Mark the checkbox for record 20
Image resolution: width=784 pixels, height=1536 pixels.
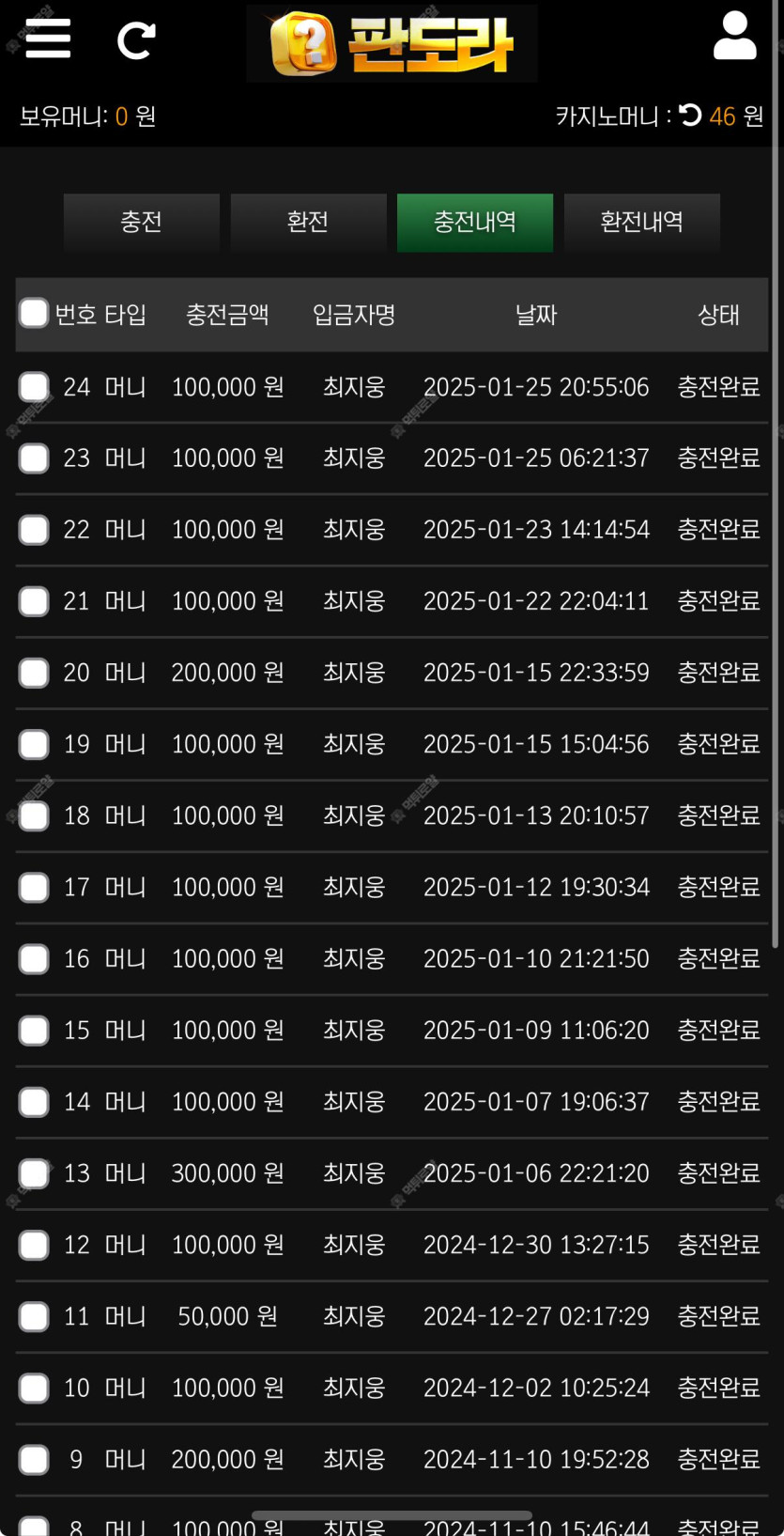click(34, 673)
